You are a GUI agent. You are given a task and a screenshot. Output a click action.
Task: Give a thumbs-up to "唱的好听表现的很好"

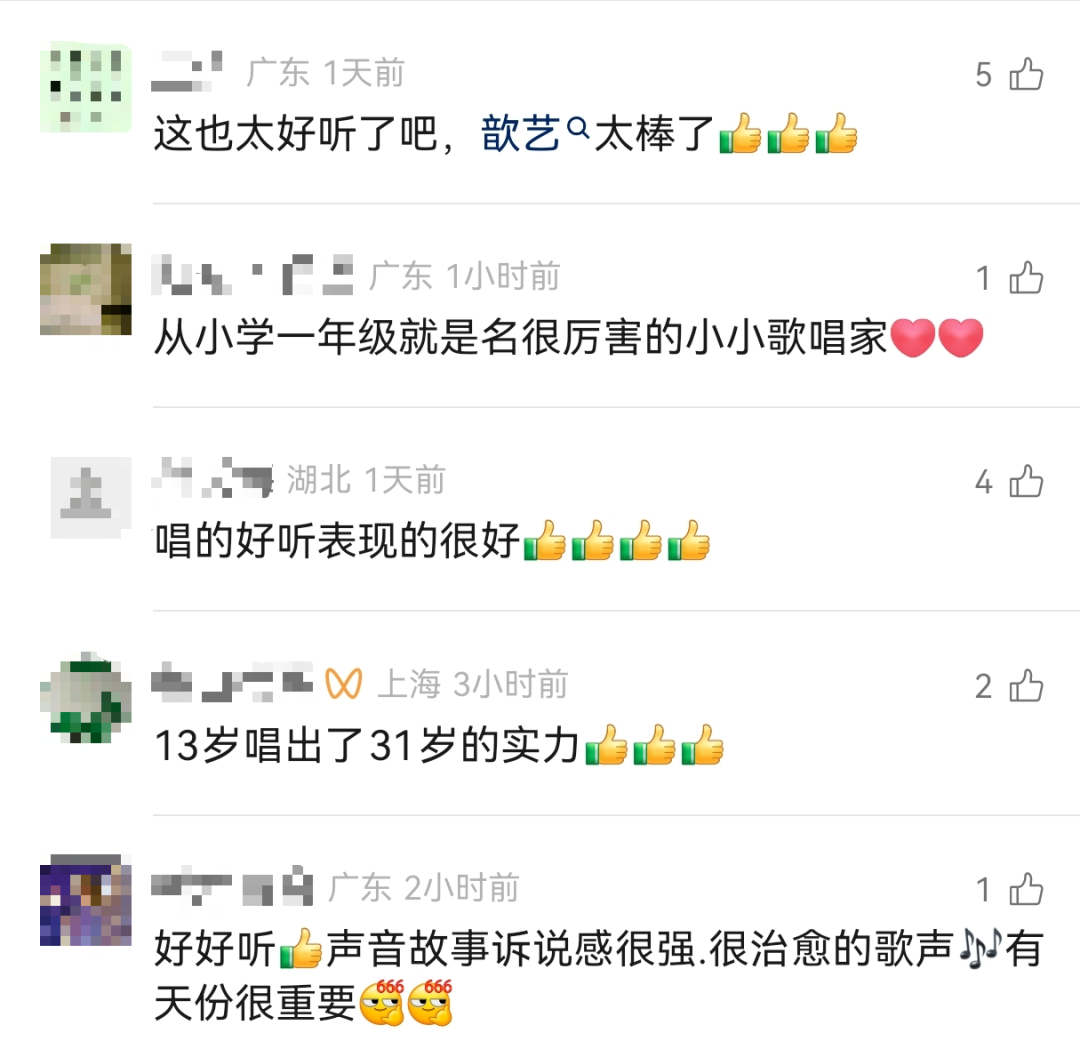coord(1026,483)
